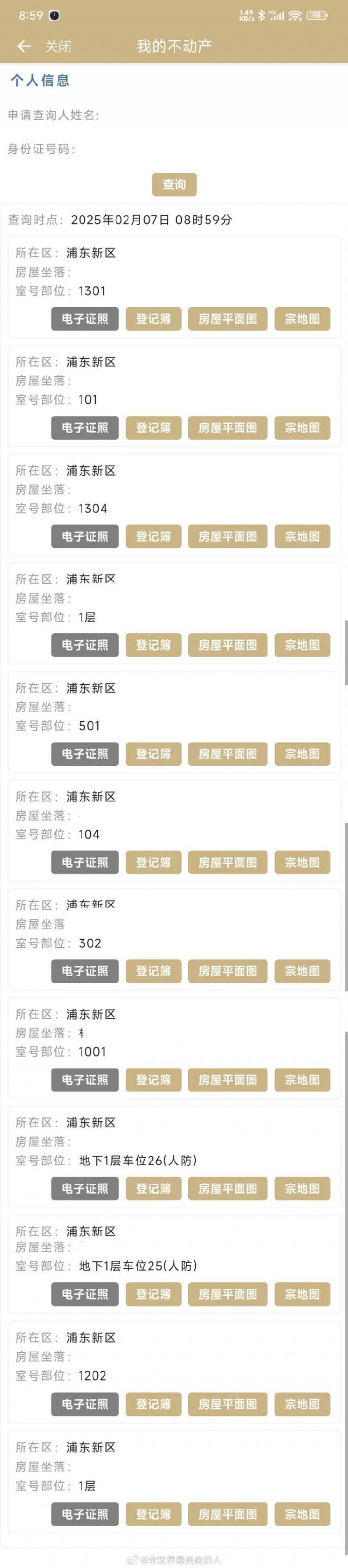View 宗地图 for room 101
This screenshot has width=348, height=1568.
pos(302,428)
